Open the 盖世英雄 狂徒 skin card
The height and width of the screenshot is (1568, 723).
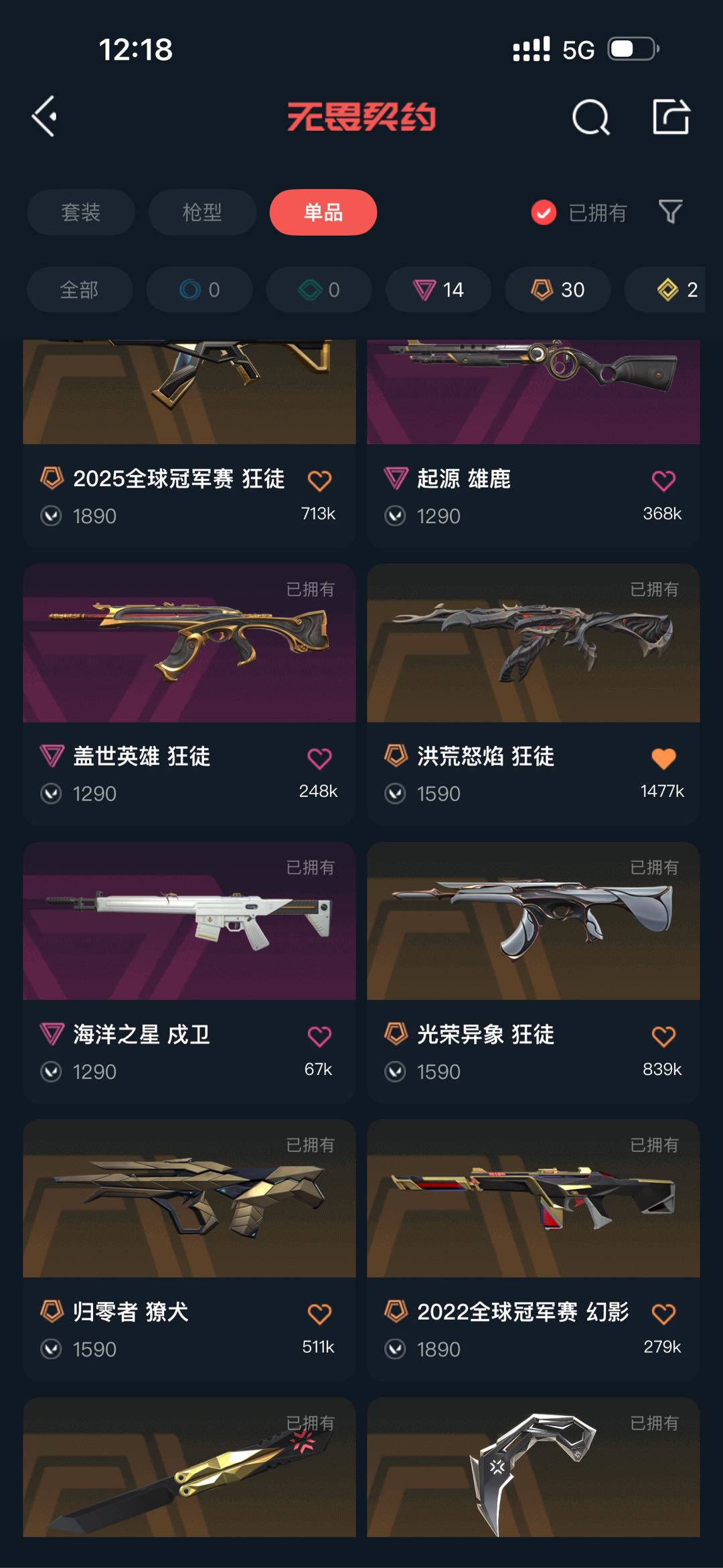189,644
